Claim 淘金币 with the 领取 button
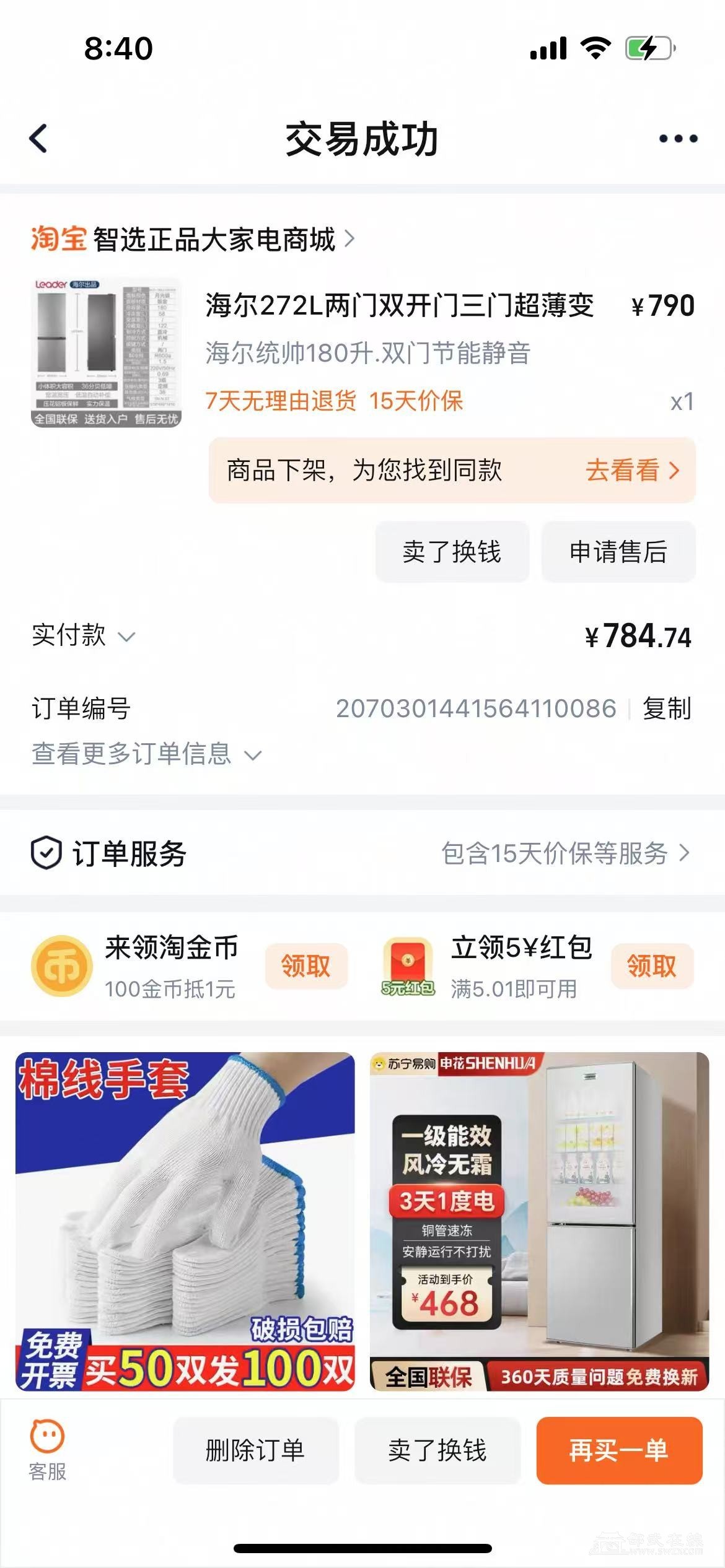 (x=305, y=966)
